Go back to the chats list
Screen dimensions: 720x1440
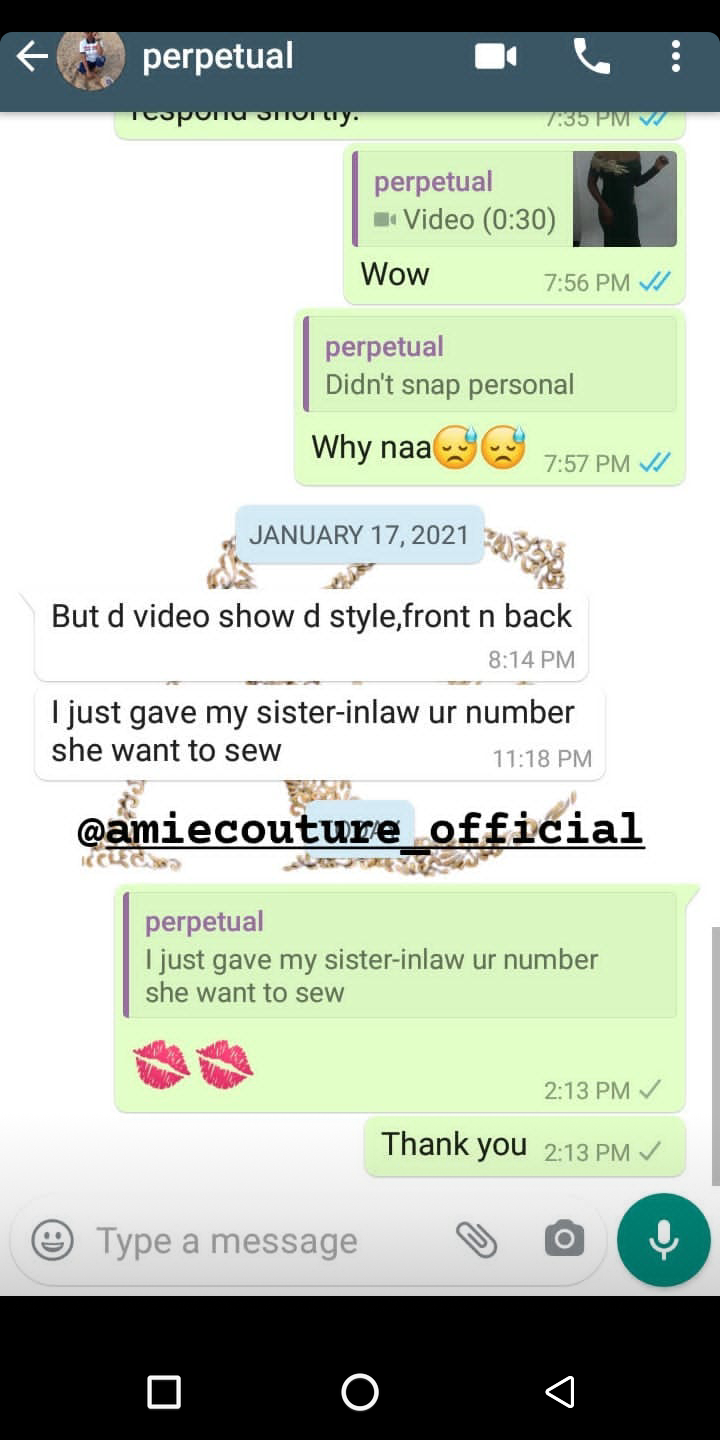(x=32, y=57)
